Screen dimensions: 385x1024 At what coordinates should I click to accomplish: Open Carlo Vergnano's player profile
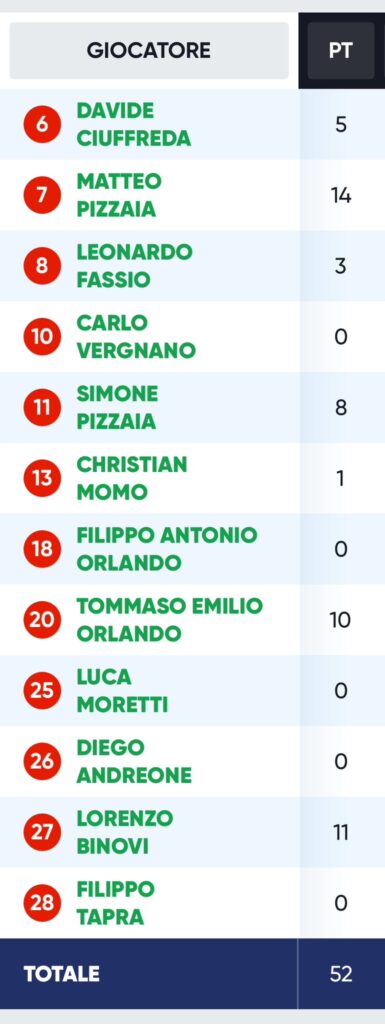[136, 336]
